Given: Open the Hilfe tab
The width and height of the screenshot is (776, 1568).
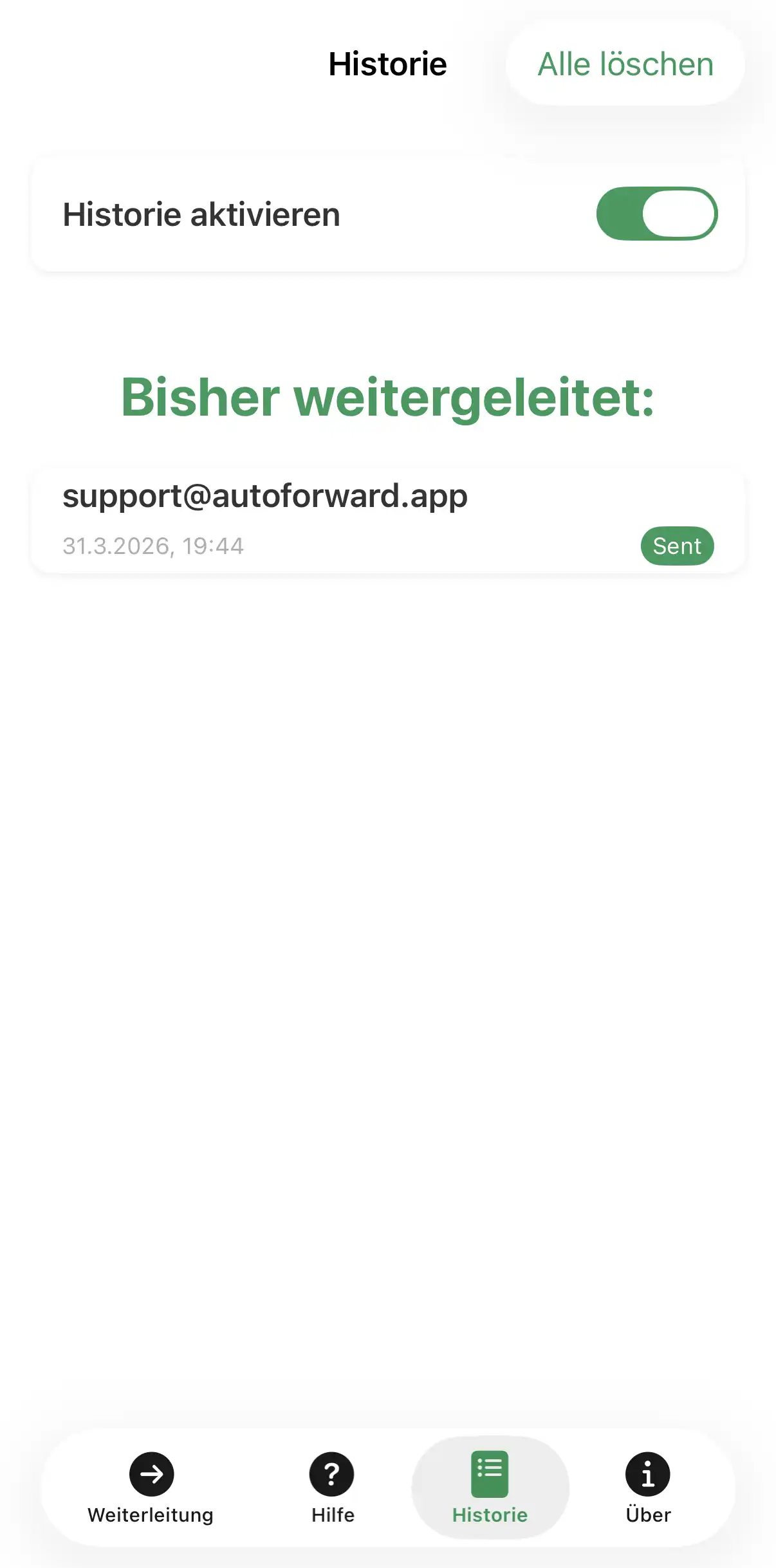Looking at the screenshot, I should pos(332,1487).
